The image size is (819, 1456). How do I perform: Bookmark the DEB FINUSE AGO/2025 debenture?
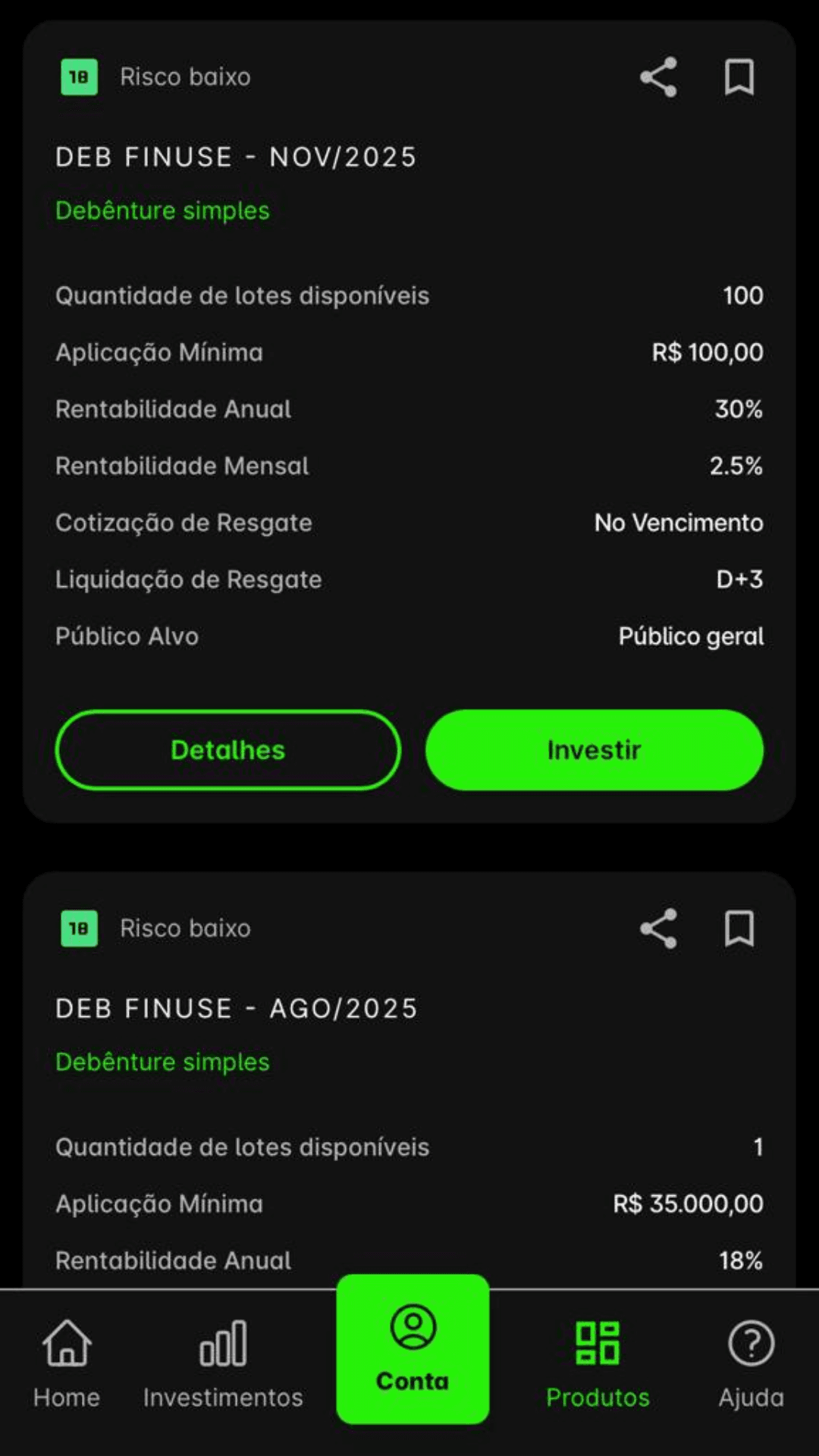point(739,929)
